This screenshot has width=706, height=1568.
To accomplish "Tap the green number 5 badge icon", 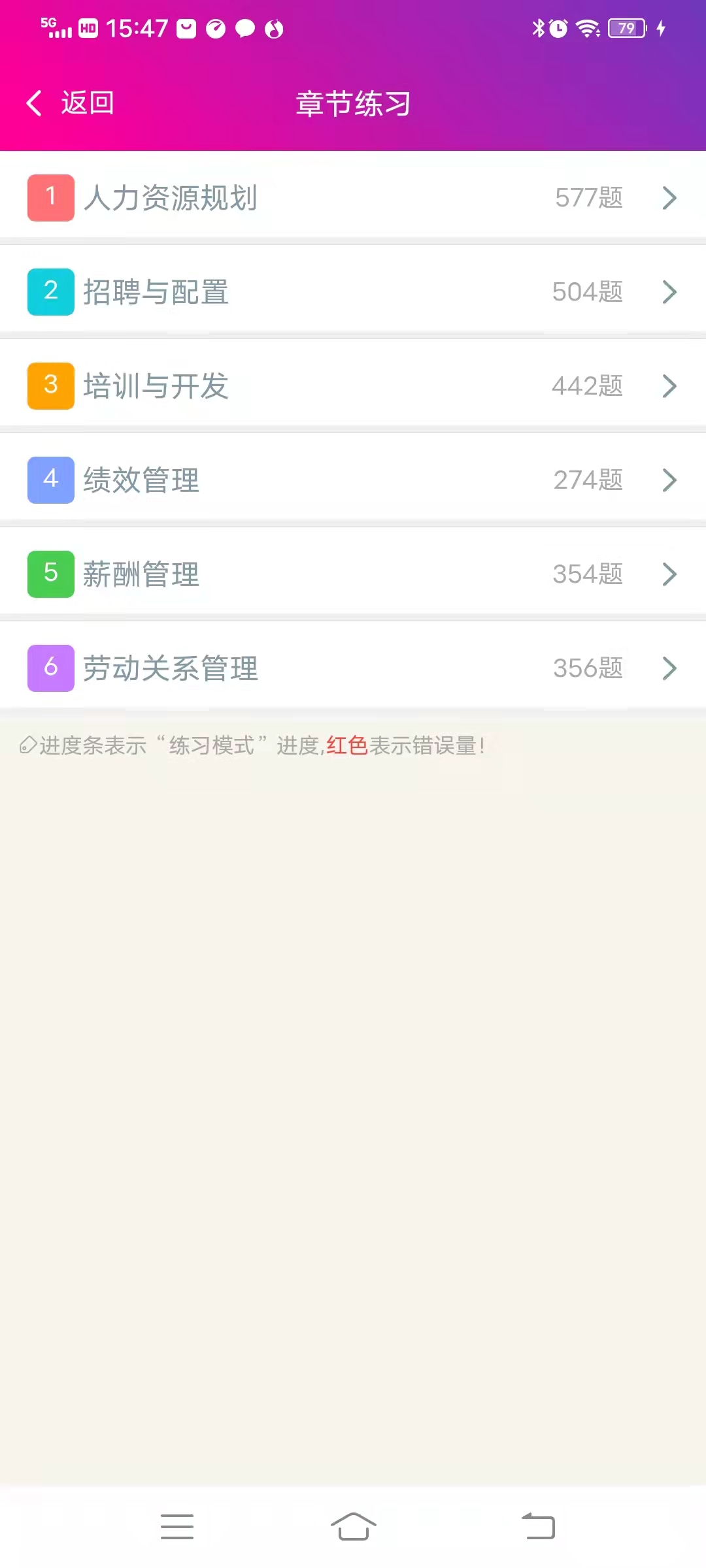I will click(x=50, y=572).
